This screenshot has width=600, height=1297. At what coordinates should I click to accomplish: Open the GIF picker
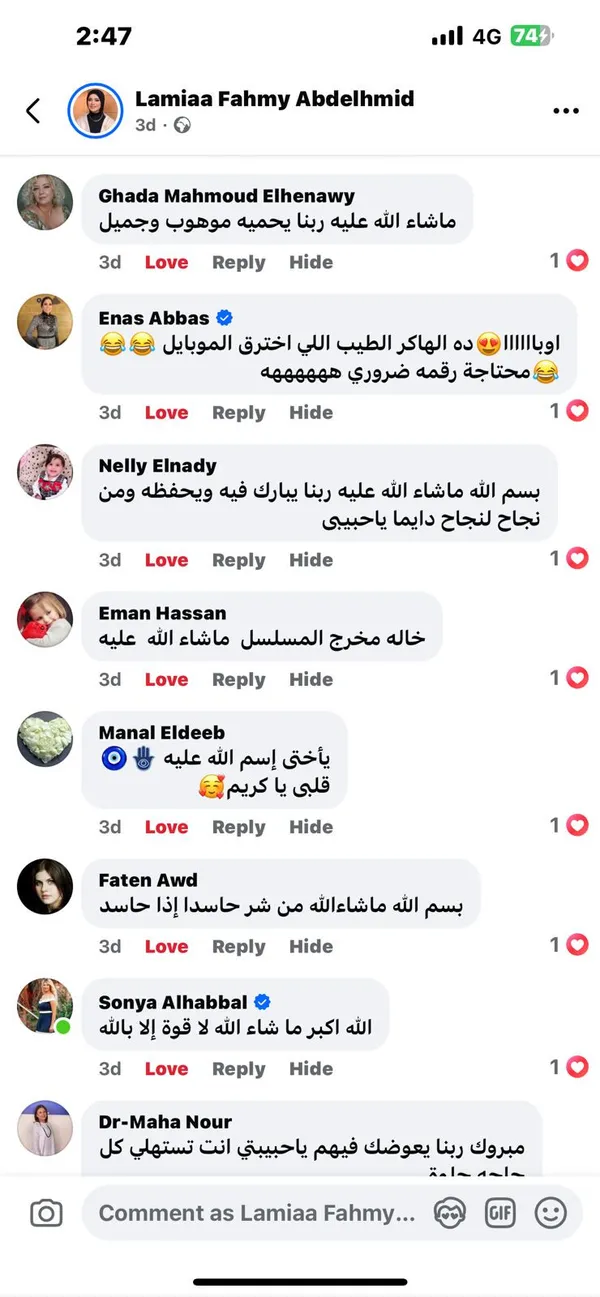click(500, 1213)
